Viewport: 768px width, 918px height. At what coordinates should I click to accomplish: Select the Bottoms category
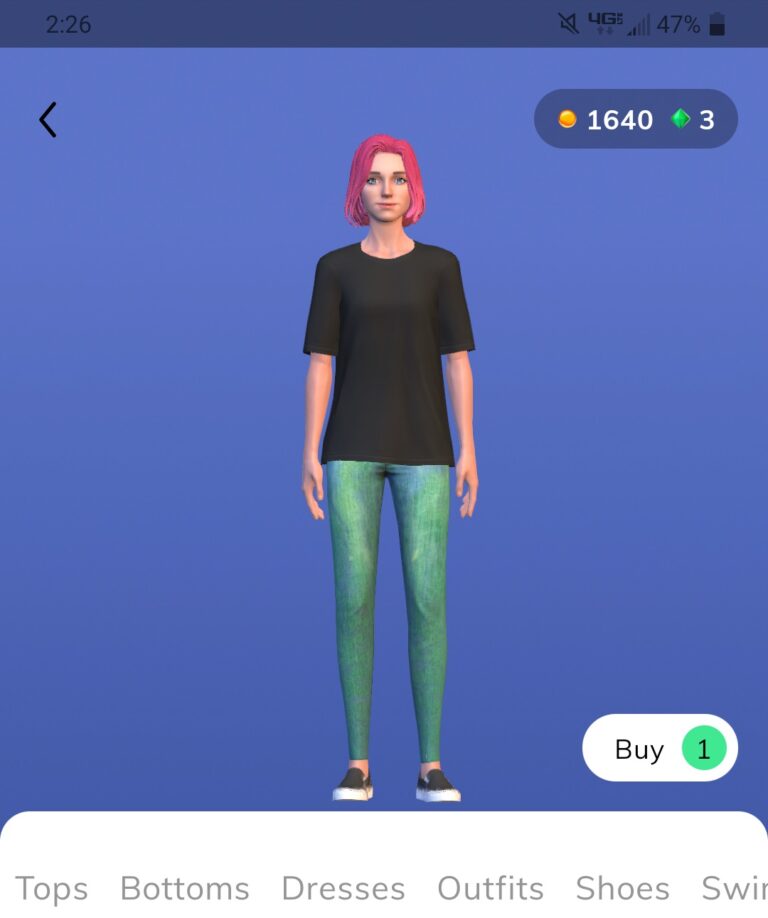185,888
